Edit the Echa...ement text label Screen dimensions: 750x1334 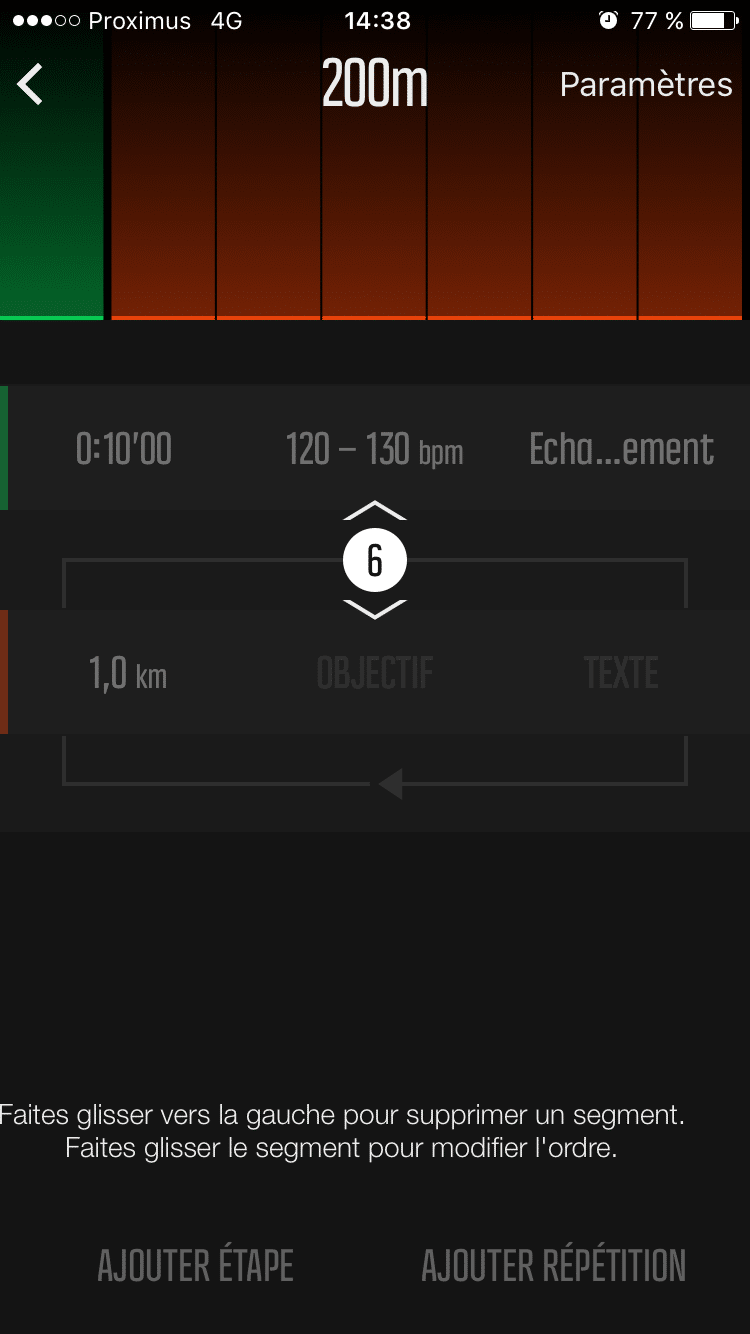click(x=621, y=449)
